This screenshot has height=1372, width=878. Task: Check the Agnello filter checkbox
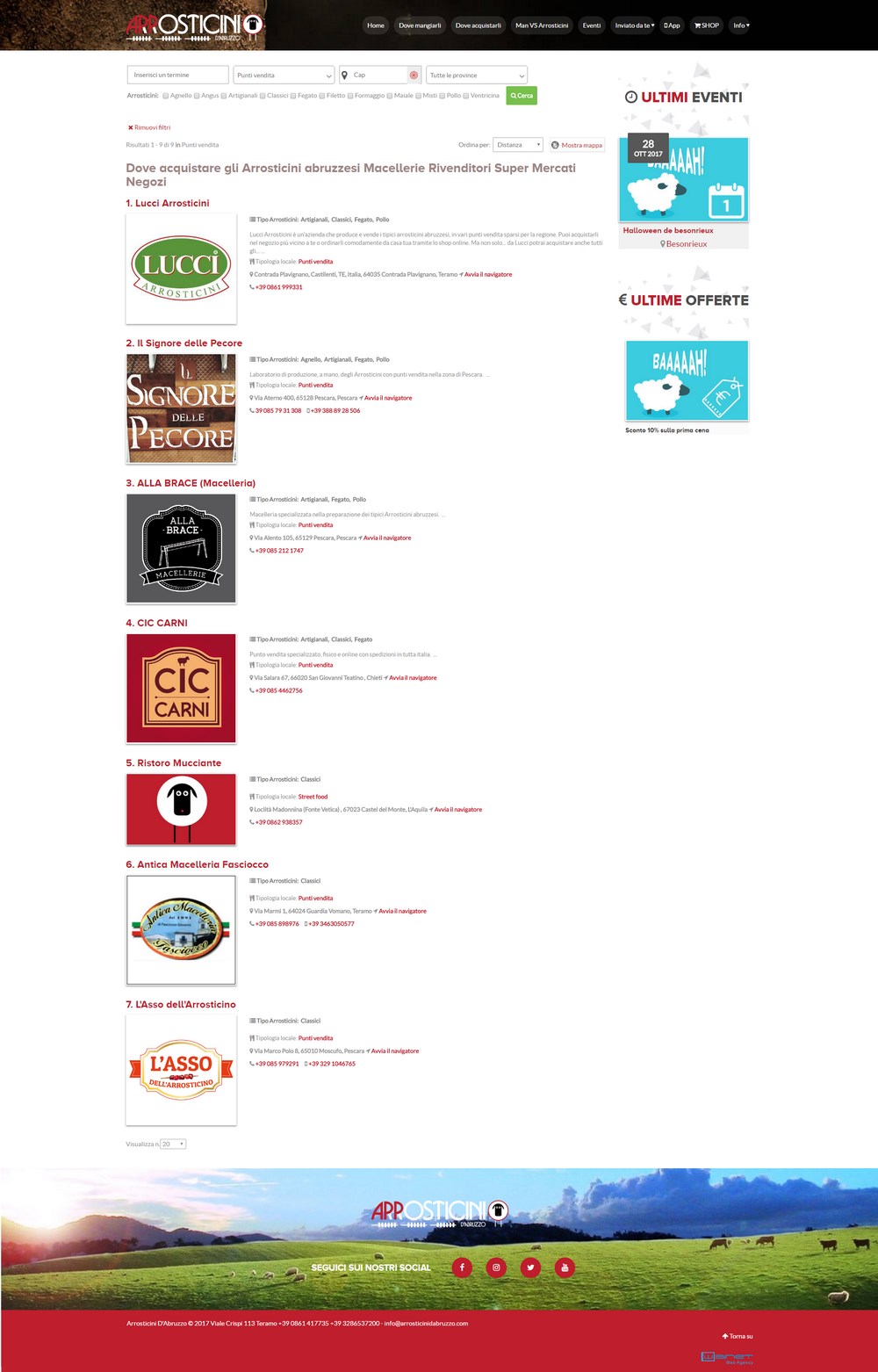click(166, 96)
